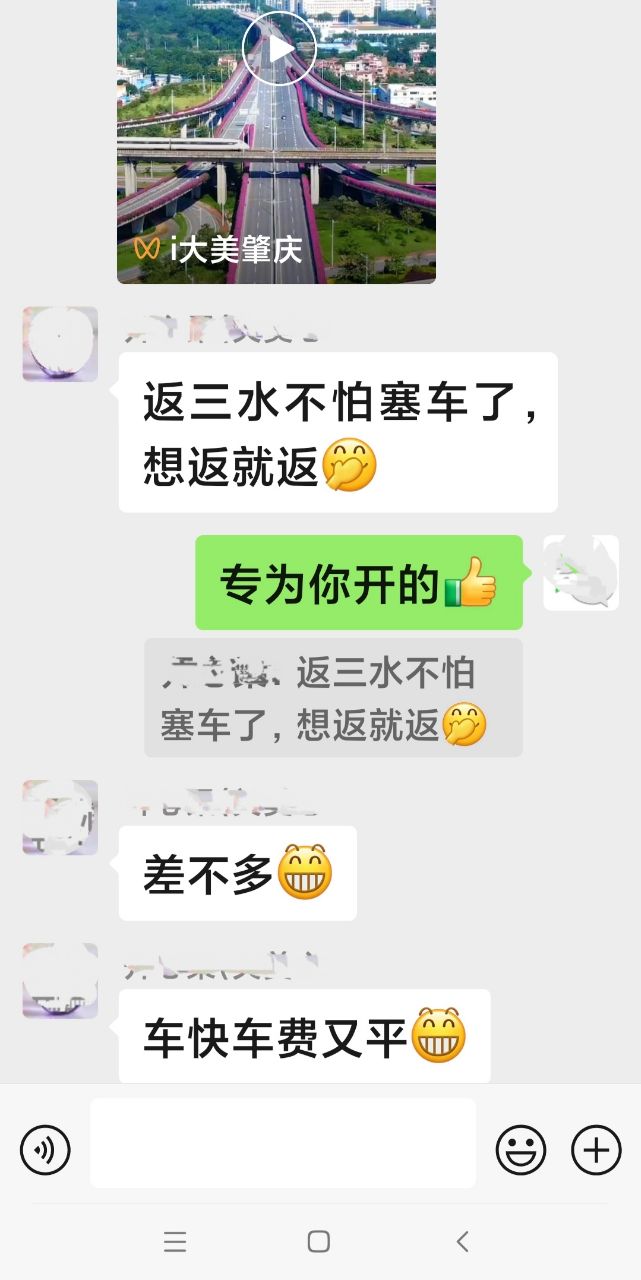This screenshot has width=641, height=1280.
Task: Switch to voice message input
Action: coord(45,1149)
